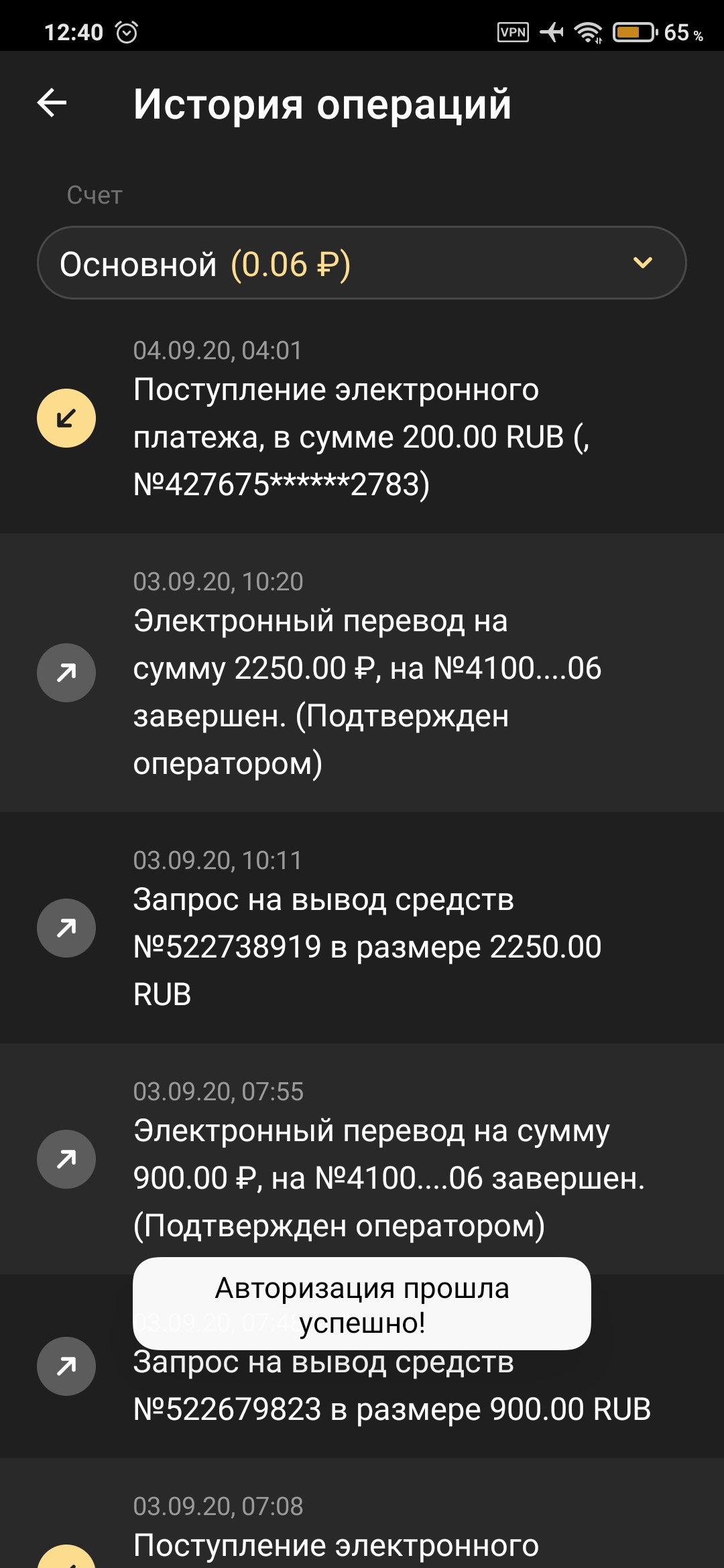Open the account selector dropdown
The image size is (724, 1568).
click(x=362, y=264)
